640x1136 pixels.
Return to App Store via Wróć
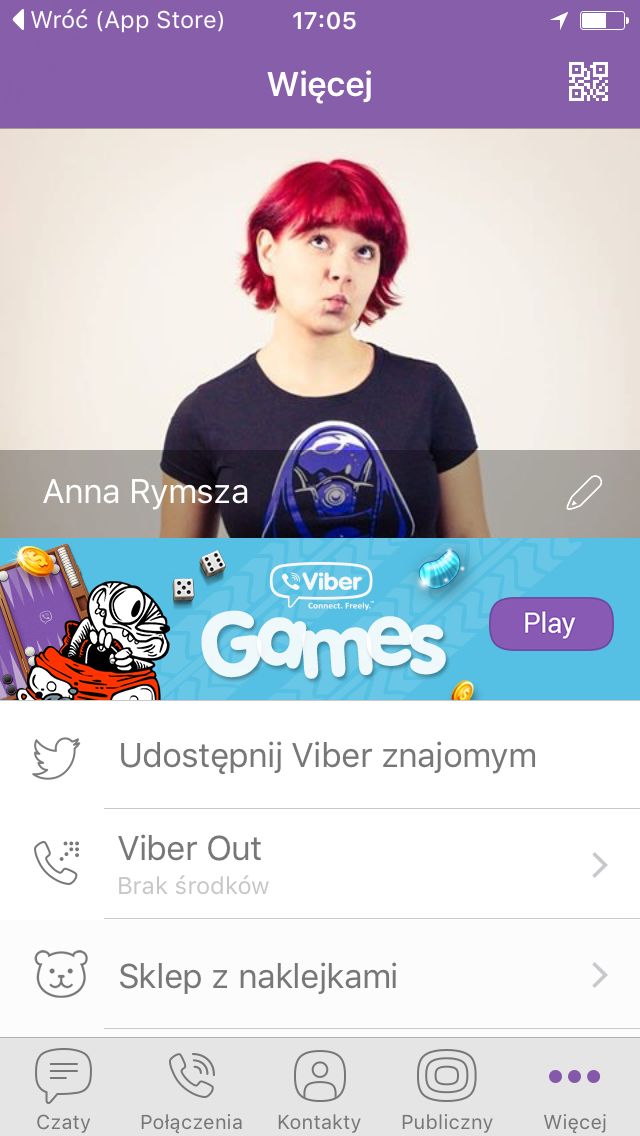coord(119,20)
